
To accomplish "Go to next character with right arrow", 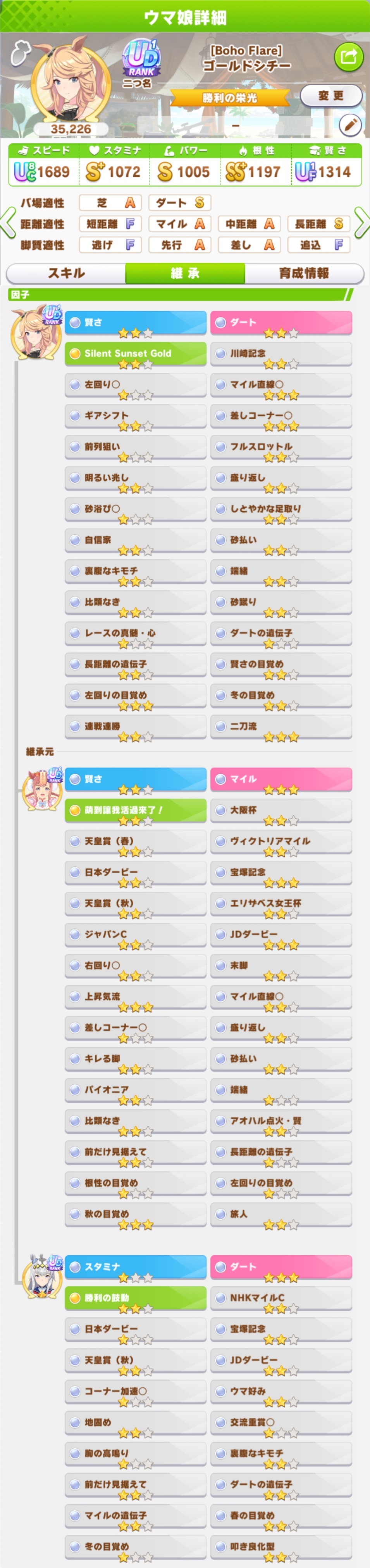I will tap(362, 223).
